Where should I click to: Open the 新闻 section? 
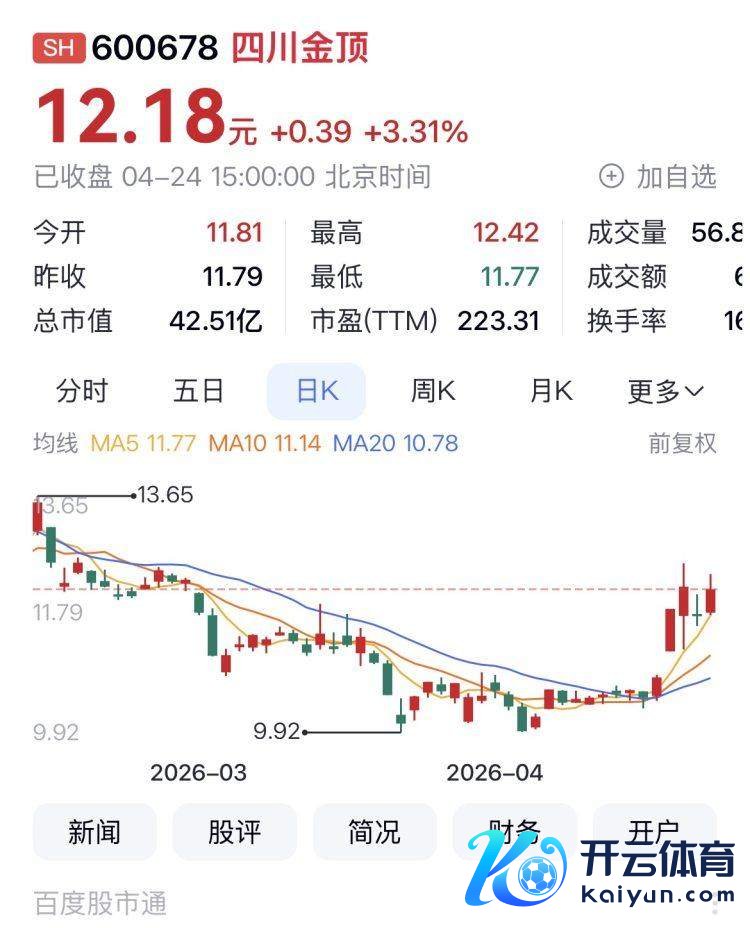coord(95,832)
